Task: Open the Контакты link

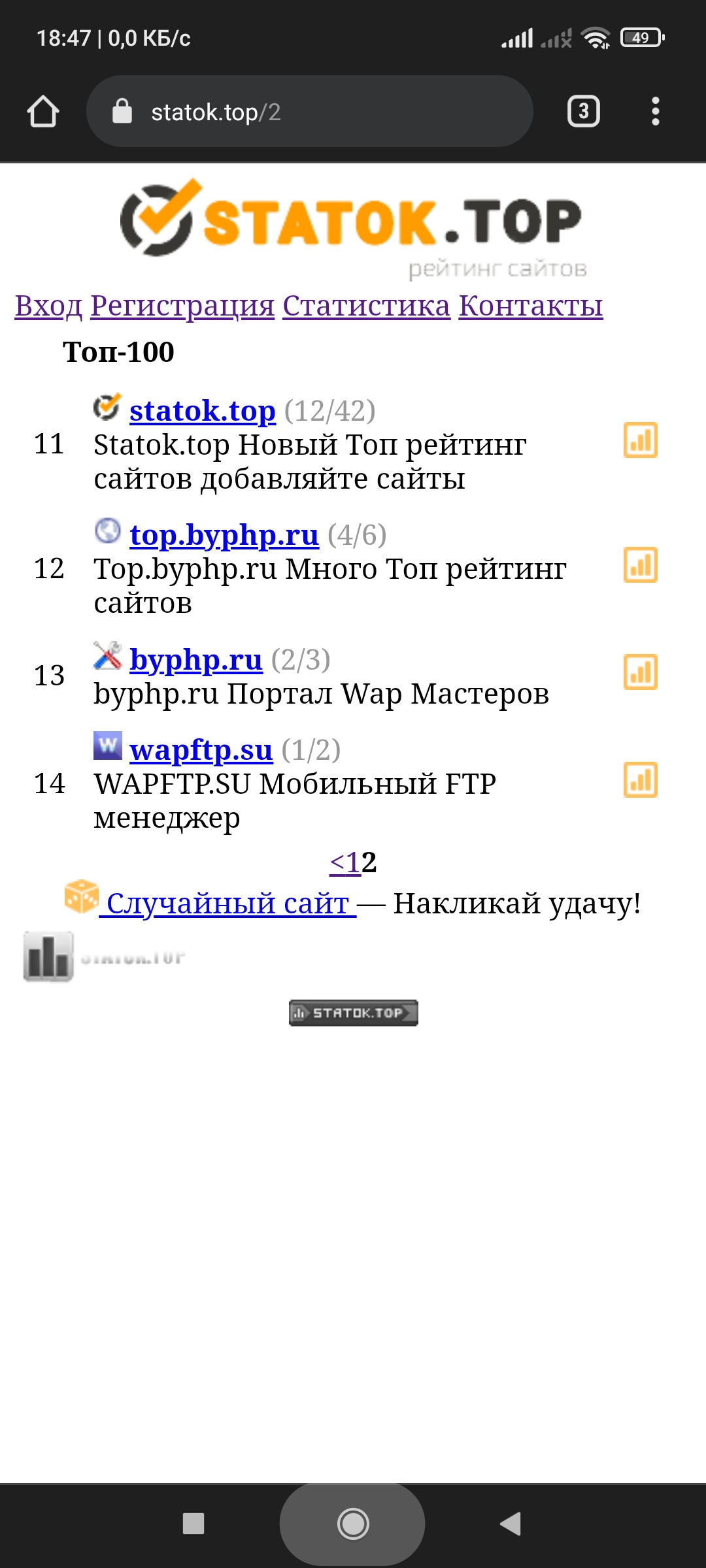Action: click(530, 306)
